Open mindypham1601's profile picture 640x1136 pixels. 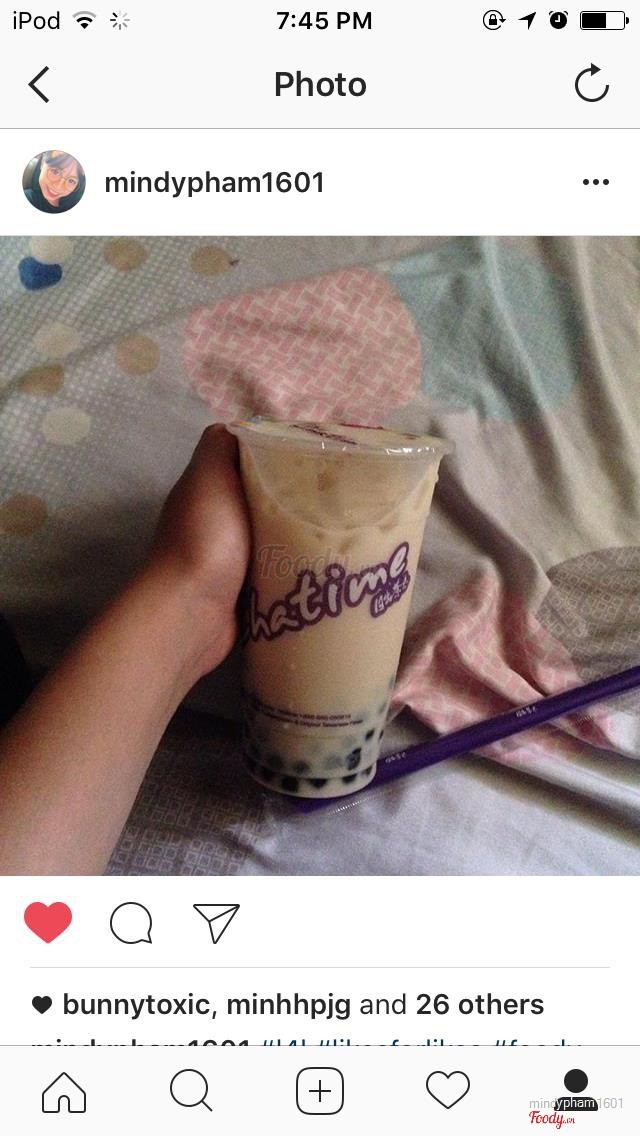[x=54, y=182]
